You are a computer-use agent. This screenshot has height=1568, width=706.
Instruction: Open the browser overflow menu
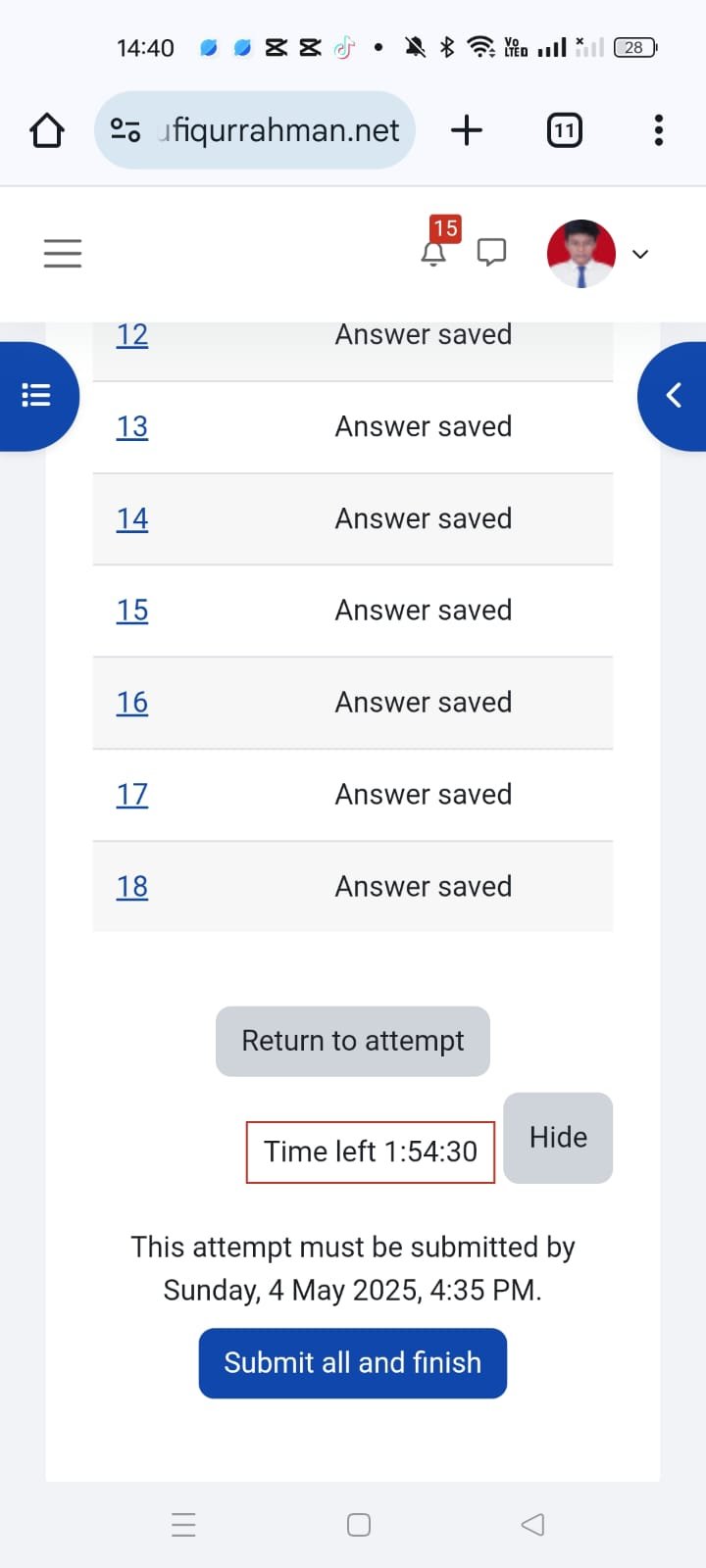coord(658,130)
